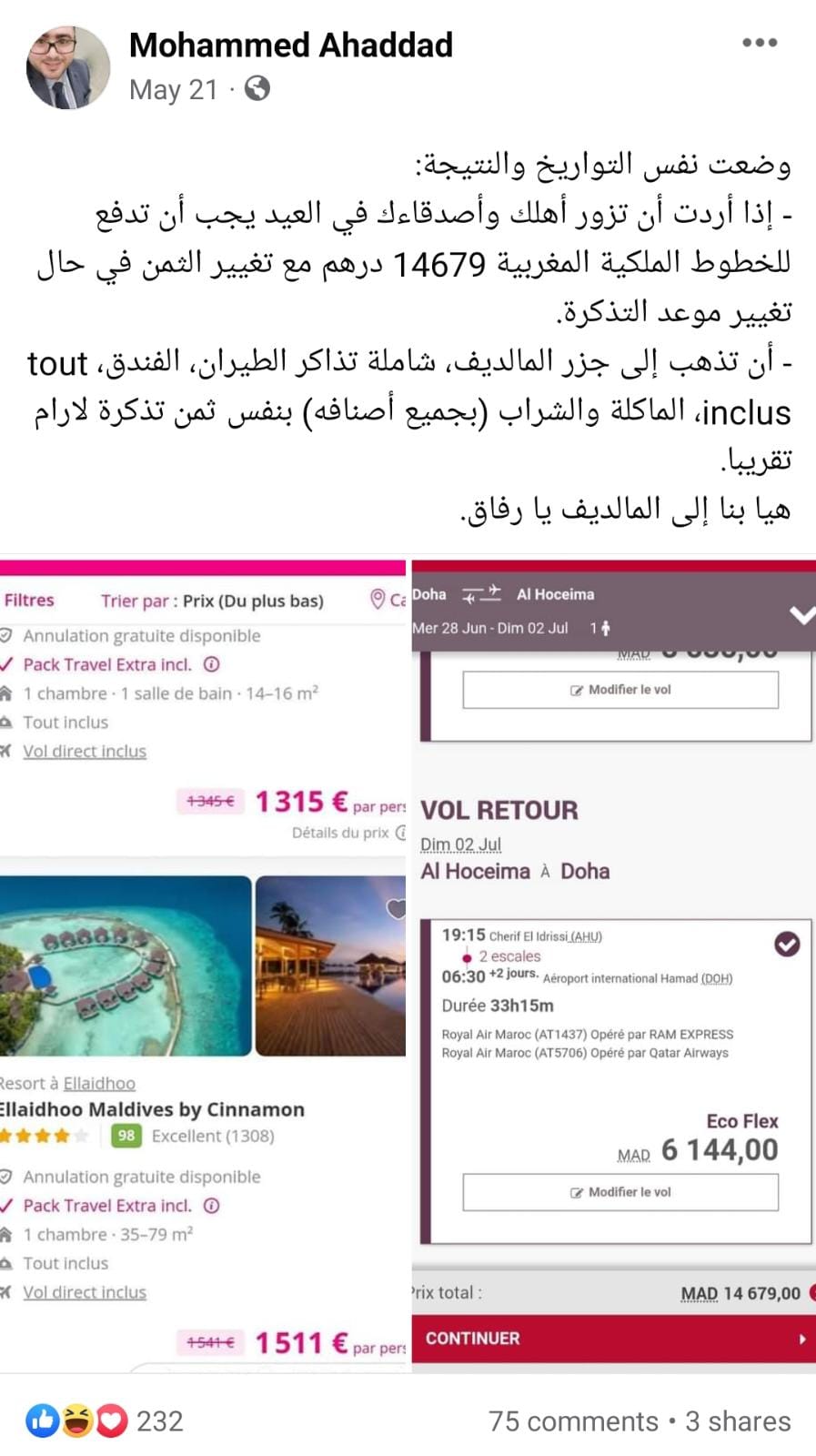
Task: View the 232 reactions list
Action: tap(105, 1421)
